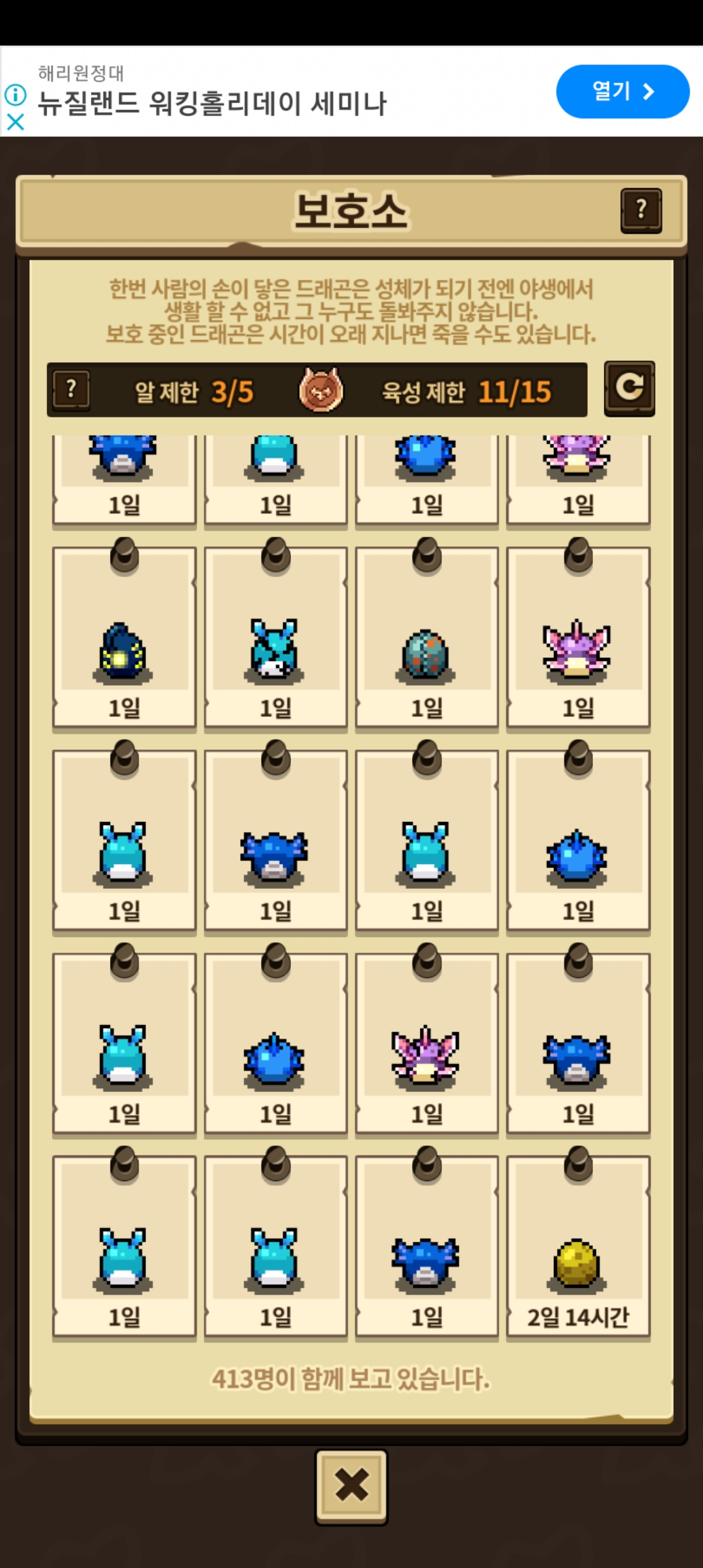The image size is (703, 1568).
Task: Close the 보호소 window with the bottom X
Action: click(x=351, y=1487)
